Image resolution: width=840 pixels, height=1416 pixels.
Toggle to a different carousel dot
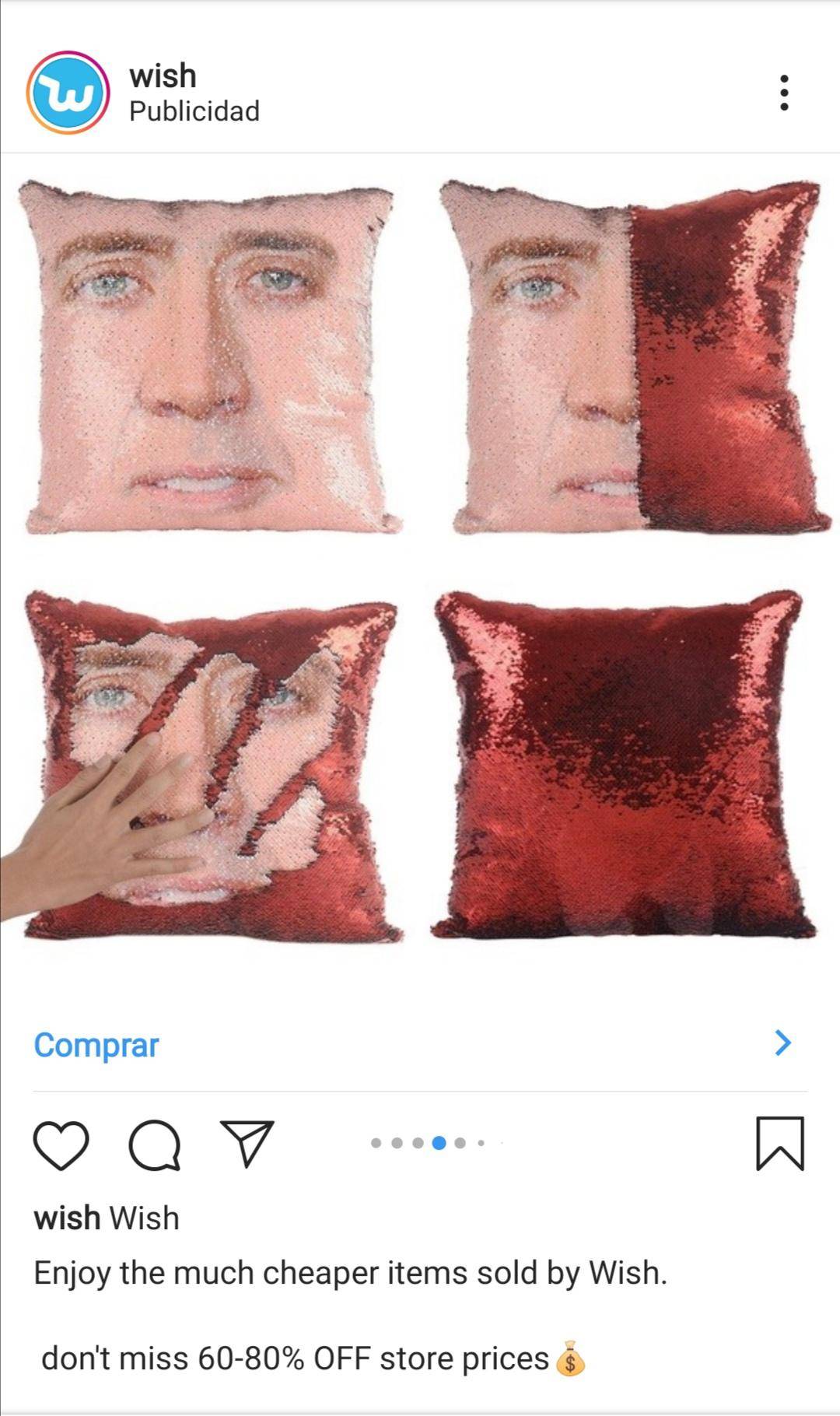[398, 1144]
